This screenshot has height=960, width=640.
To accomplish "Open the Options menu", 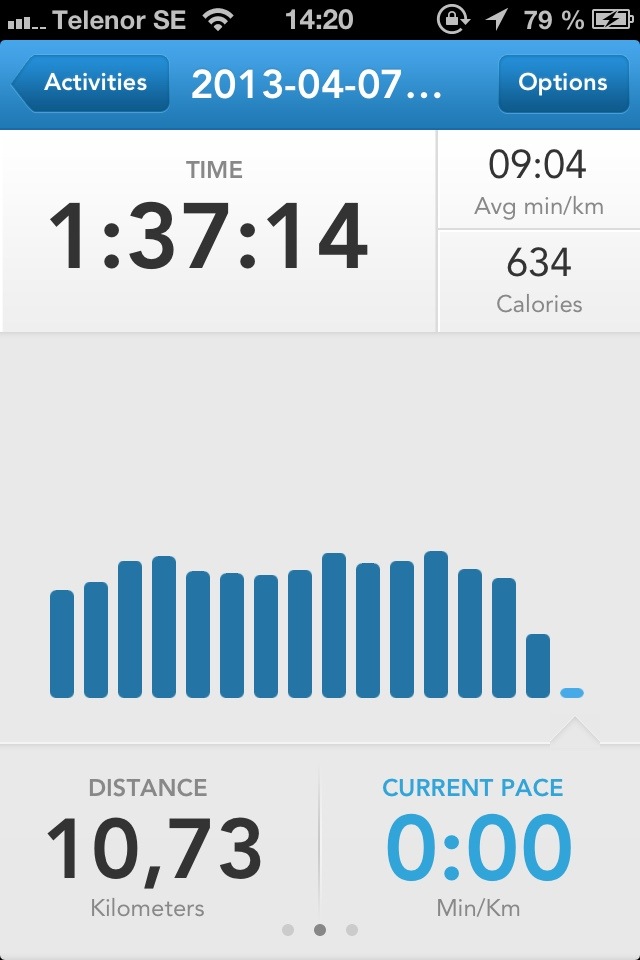I will 562,83.
